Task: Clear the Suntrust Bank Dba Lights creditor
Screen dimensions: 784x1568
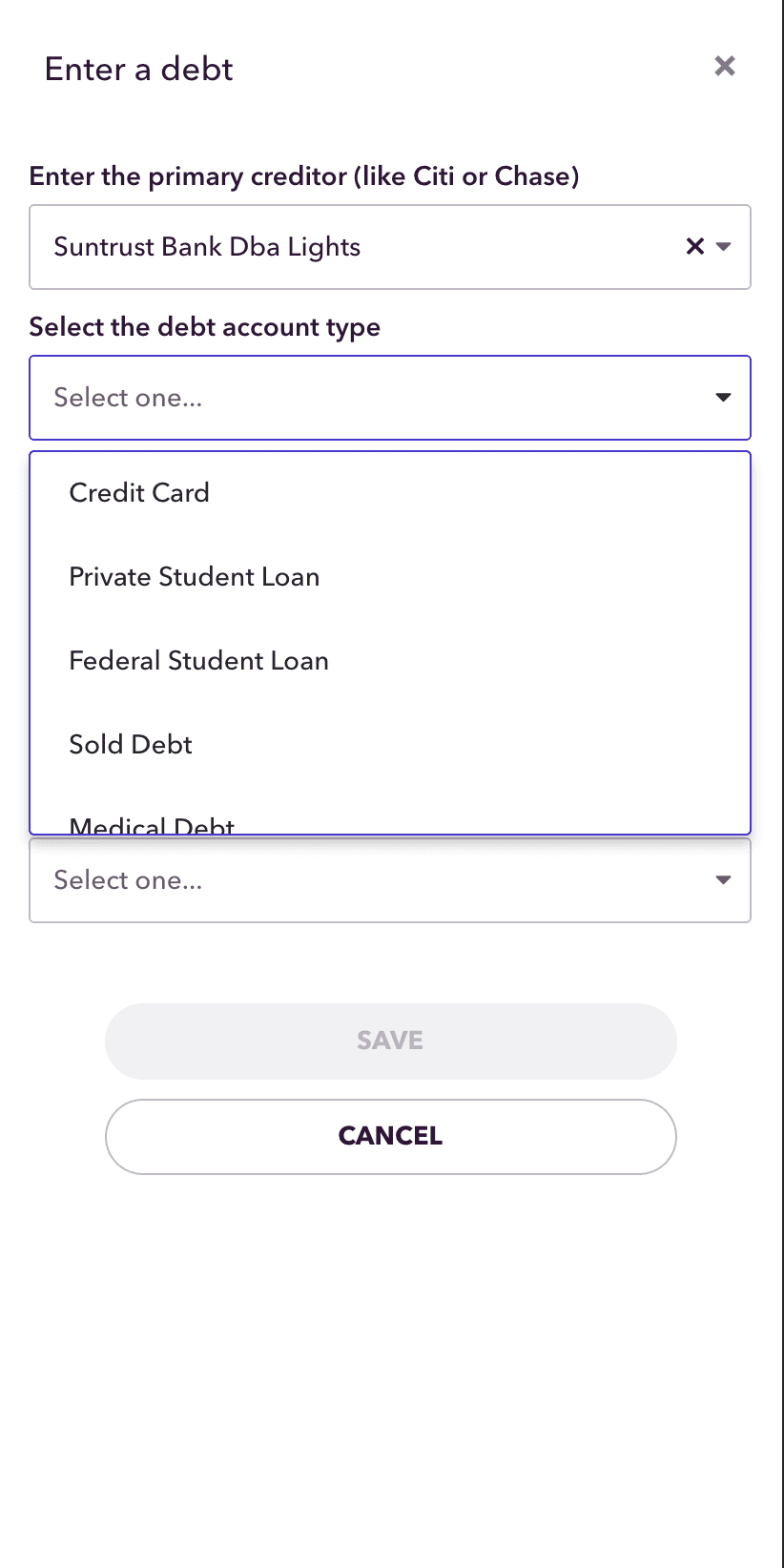Action: point(695,246)
